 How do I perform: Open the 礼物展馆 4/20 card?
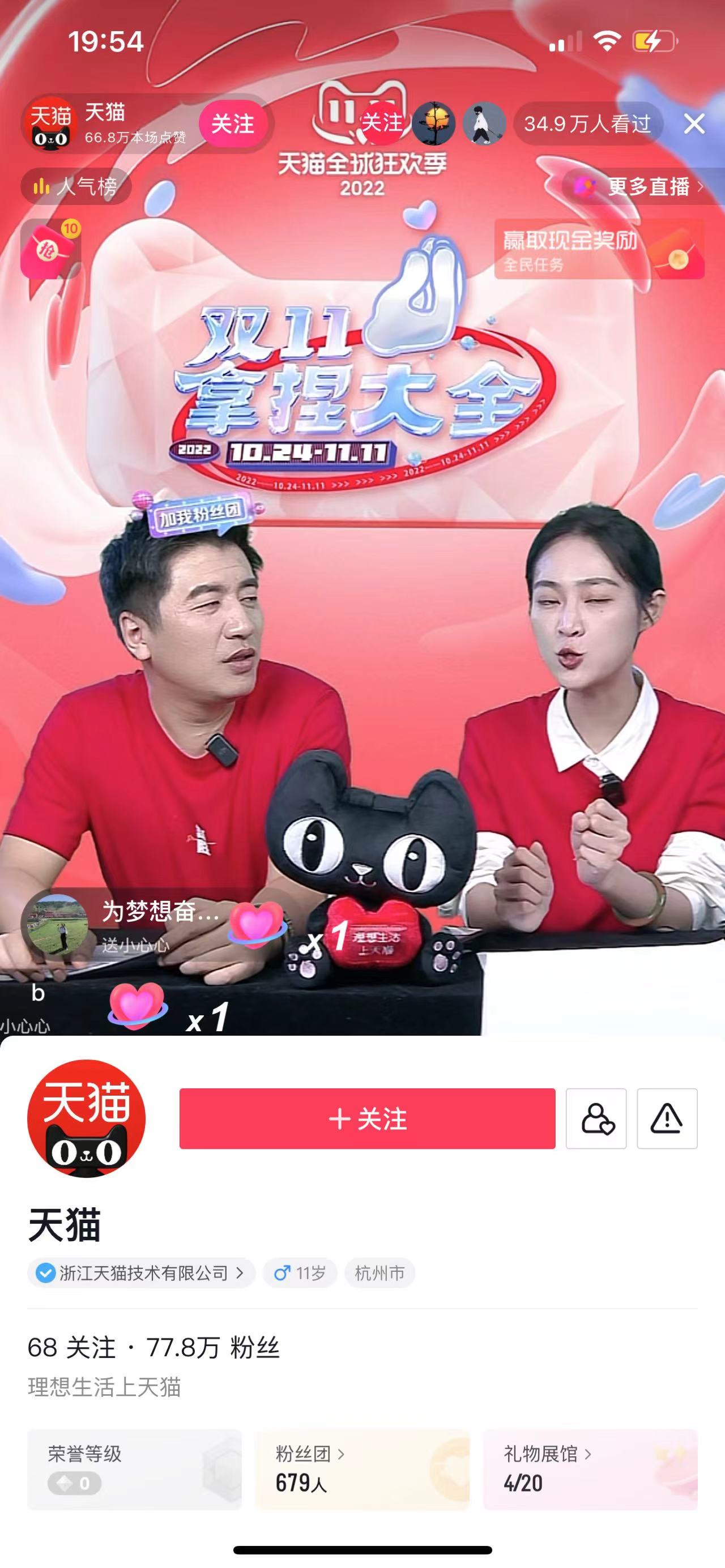pos(590,1469)
